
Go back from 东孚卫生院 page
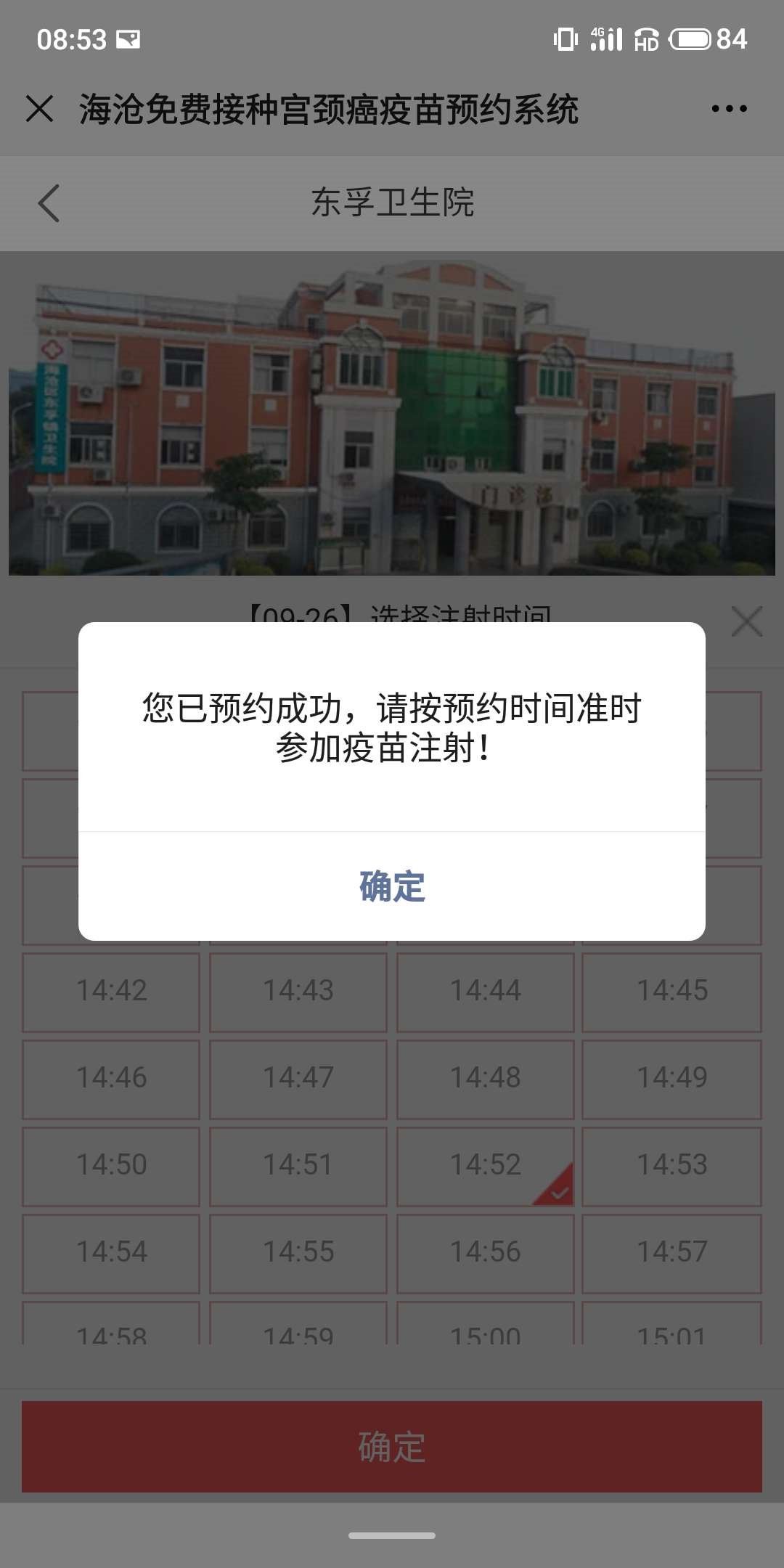click(x=49, y=203)
